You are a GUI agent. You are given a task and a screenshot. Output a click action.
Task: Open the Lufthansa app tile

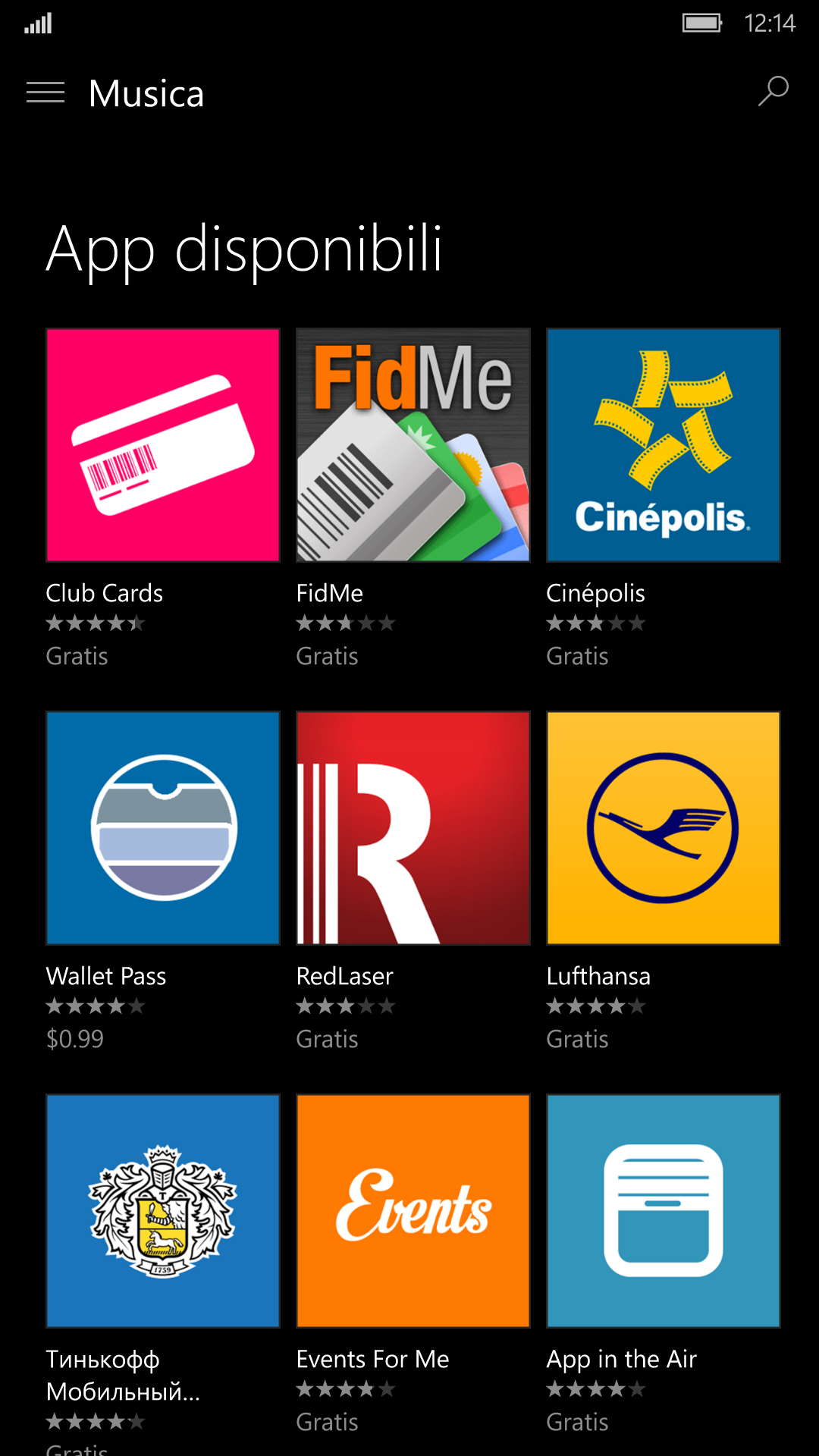click(664, 828)
